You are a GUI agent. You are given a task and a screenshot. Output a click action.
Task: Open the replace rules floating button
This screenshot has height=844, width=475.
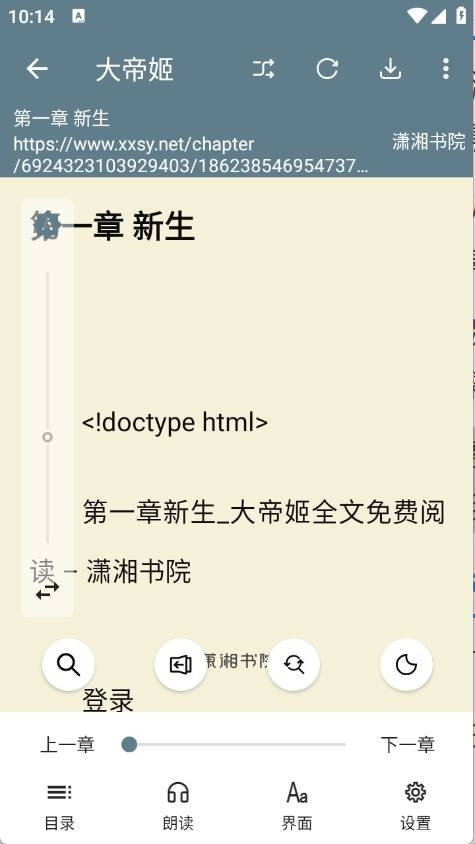click(294, 665)
